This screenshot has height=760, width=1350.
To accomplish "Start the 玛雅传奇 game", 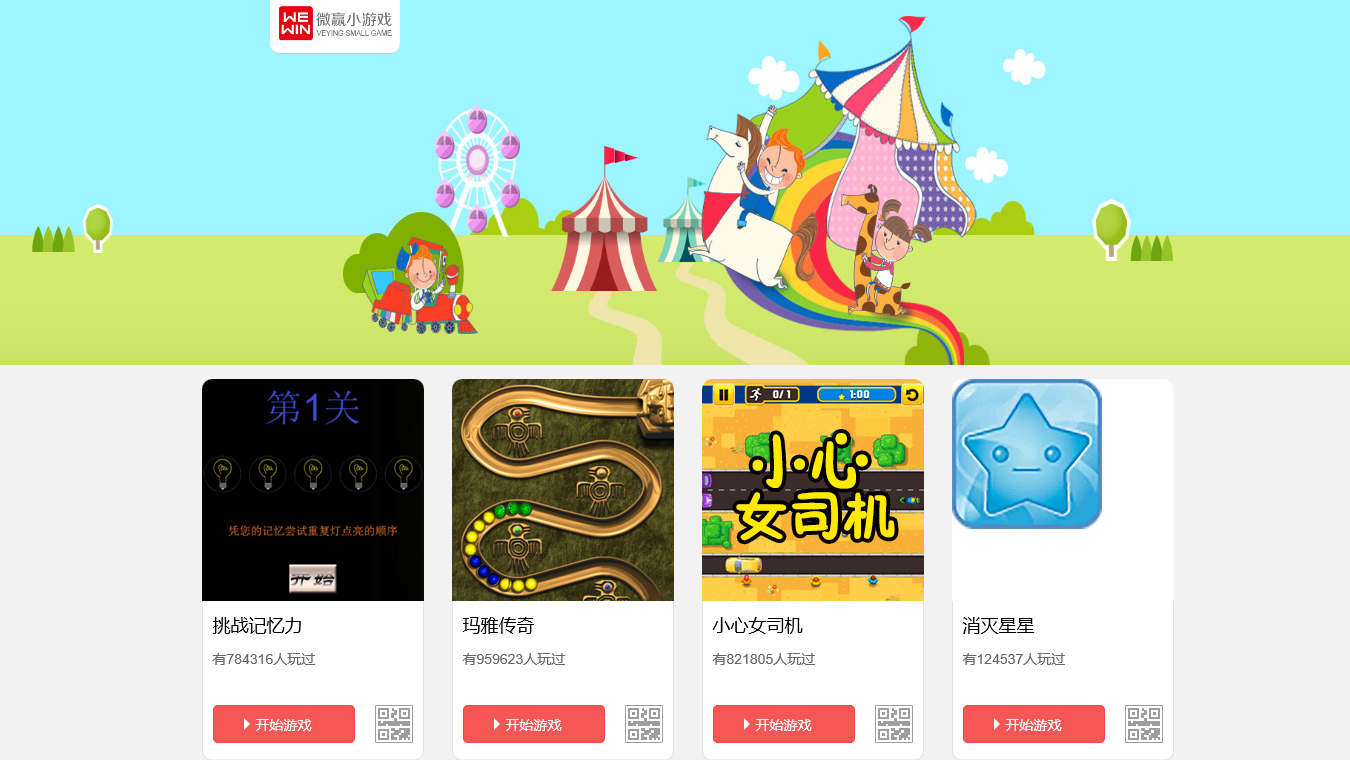I will click(534, 724).
